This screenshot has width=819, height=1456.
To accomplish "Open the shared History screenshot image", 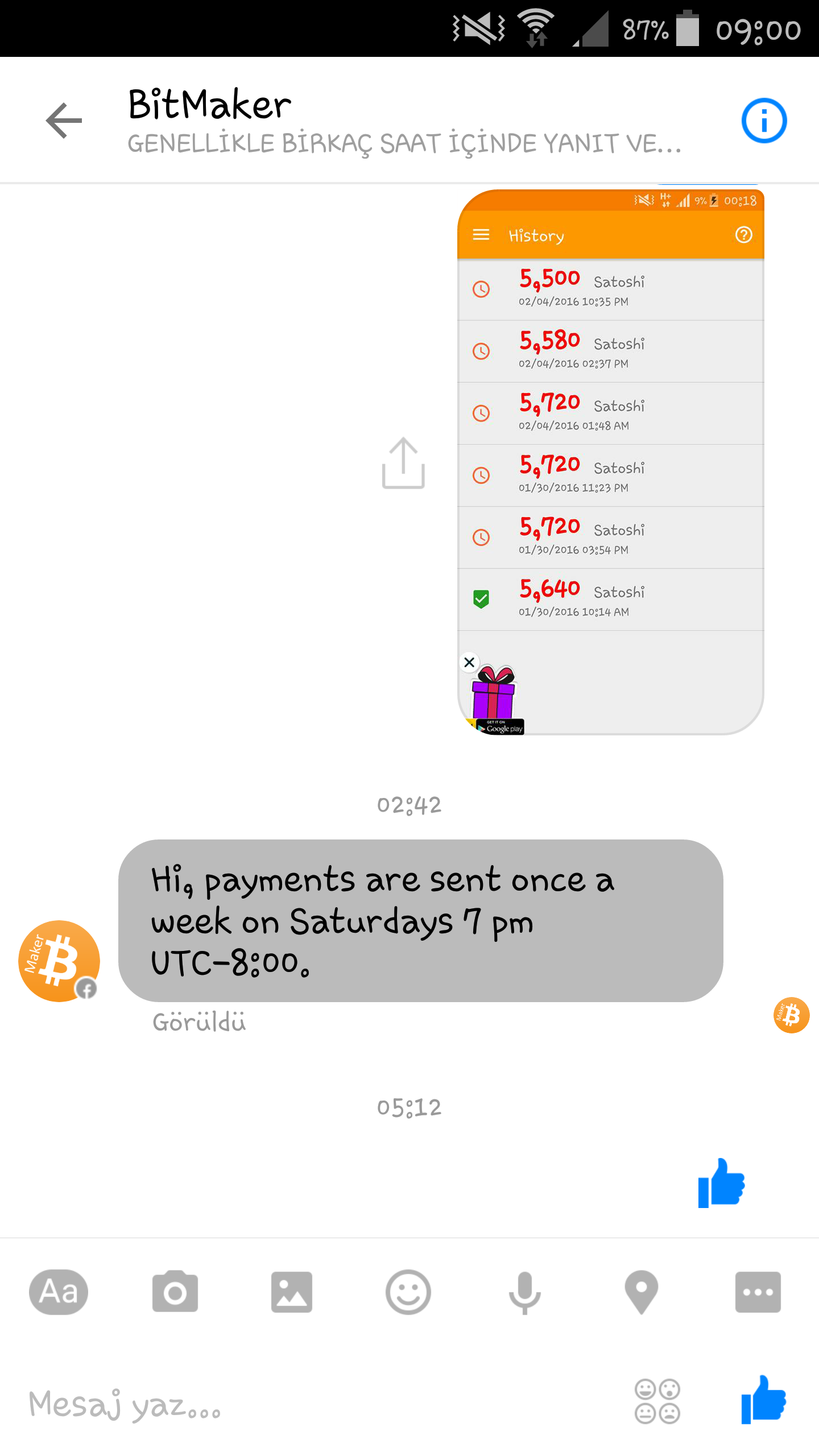I will click(x=610, y=462).
